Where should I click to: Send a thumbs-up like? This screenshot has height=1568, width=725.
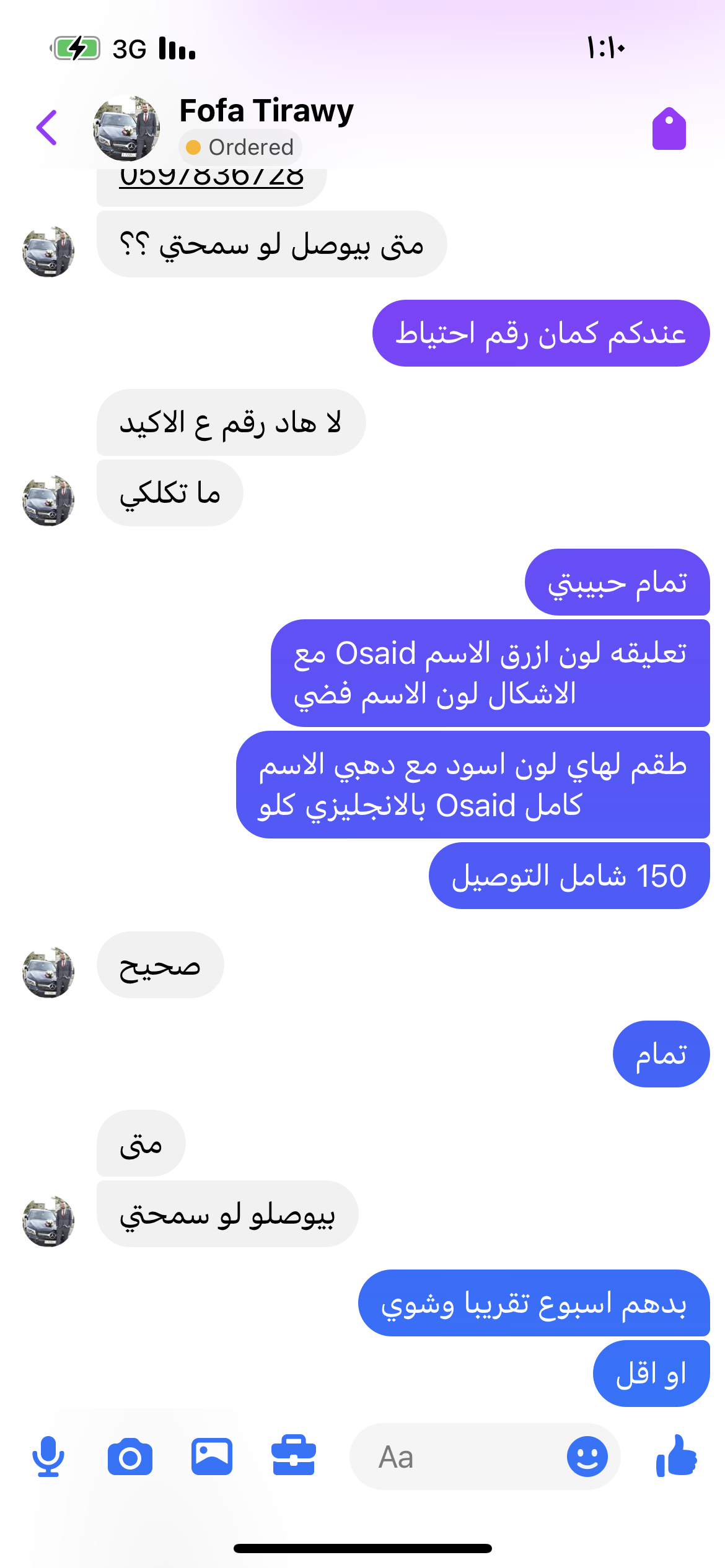pyautogui.click(x=677, y=1457)
